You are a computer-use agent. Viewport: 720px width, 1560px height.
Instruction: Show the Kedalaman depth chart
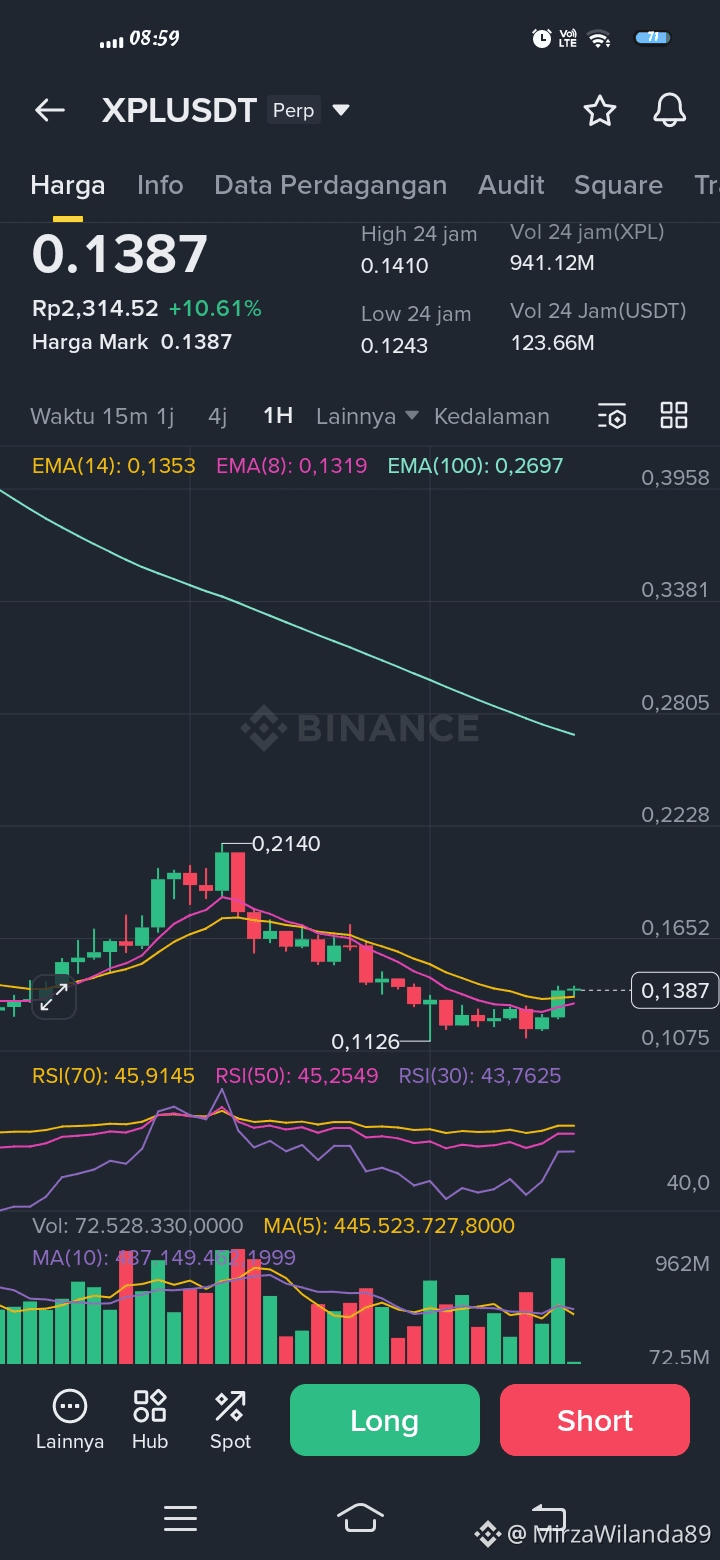tap(491, 416)
